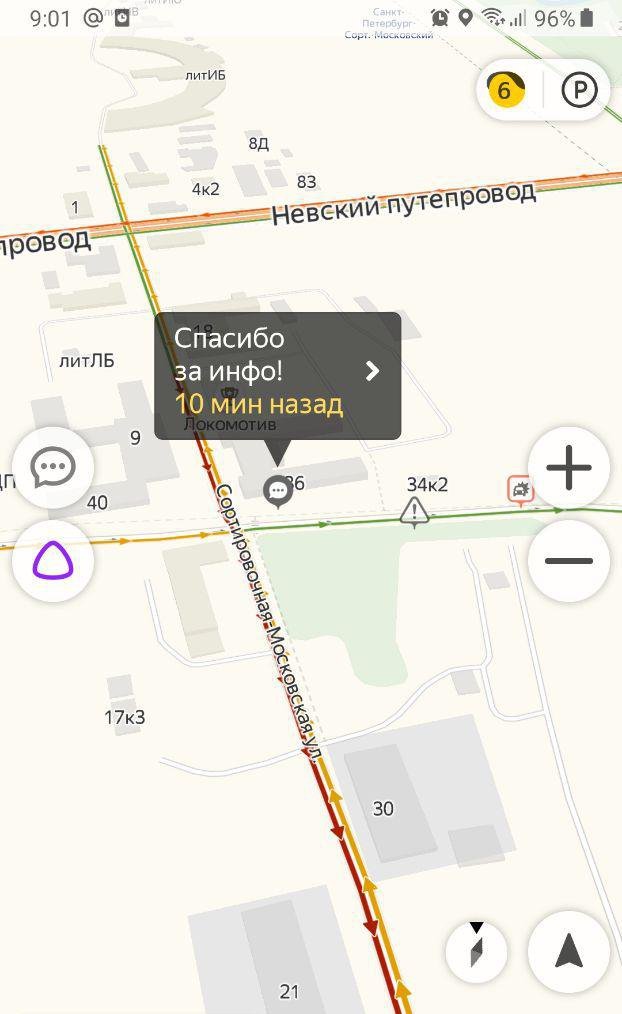Tap the compass to reorient map

(x=477, y=951)
